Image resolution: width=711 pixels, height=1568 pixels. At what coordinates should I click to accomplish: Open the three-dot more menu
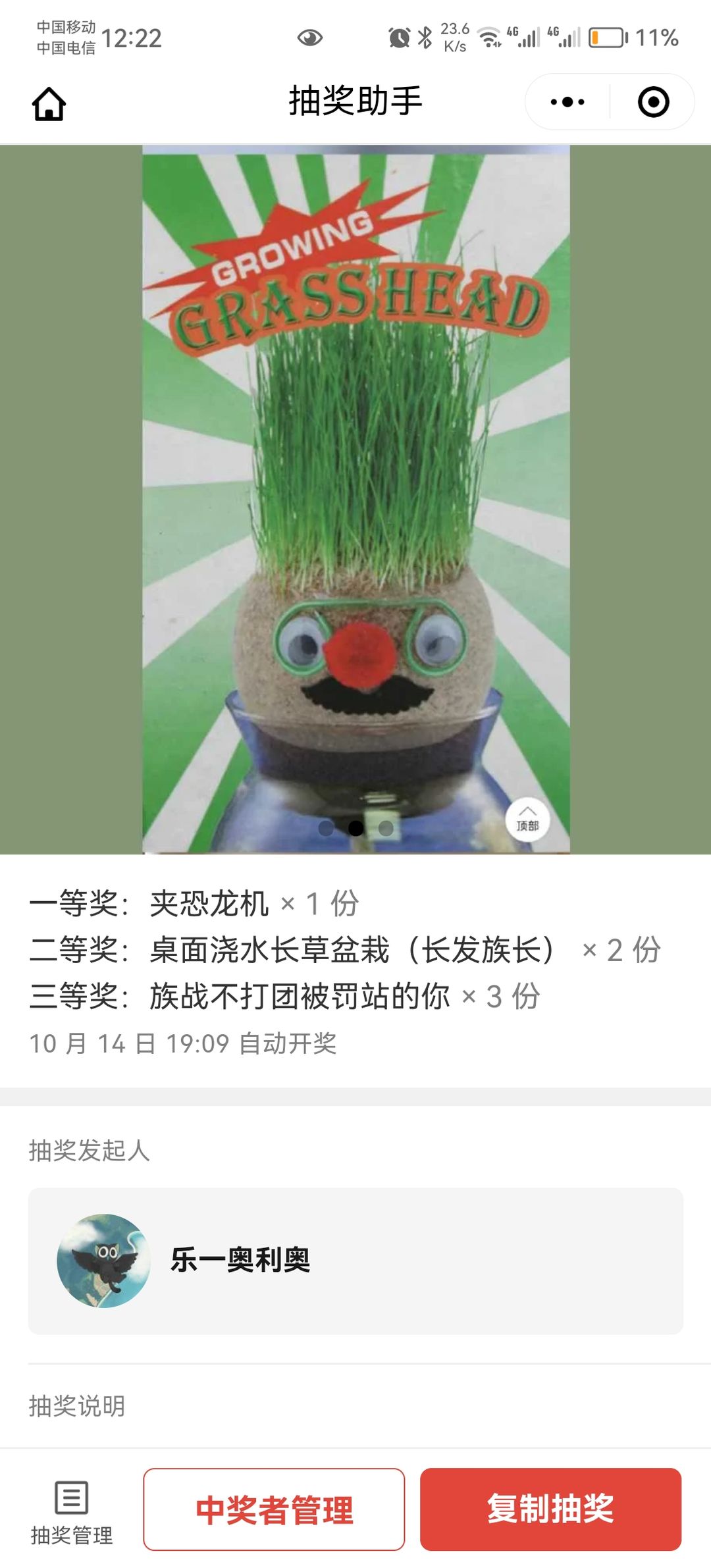point(567,102)
